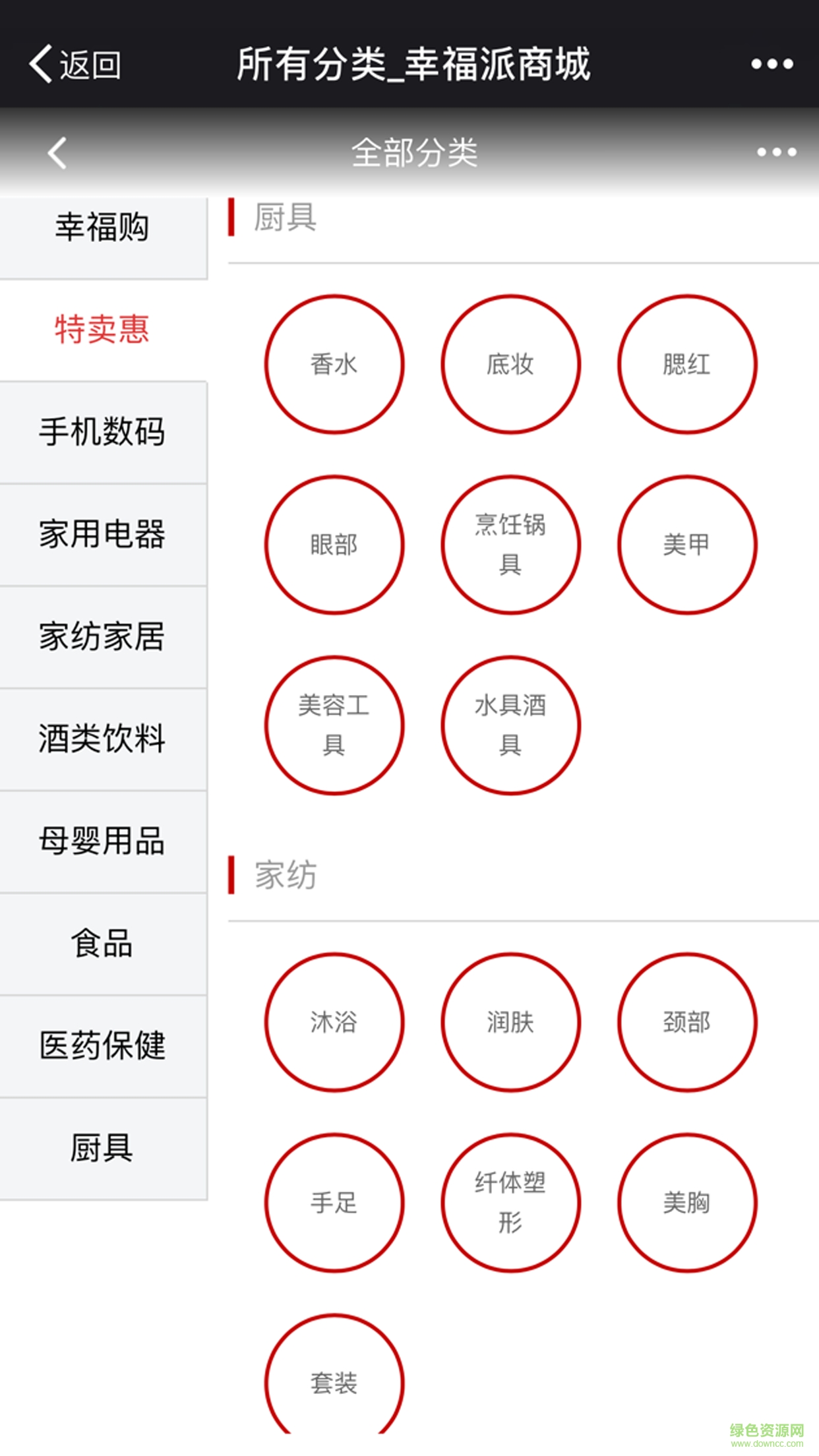
Task: Tap the 腮红 circle icon
Action: pyautogui.click(x=688, y=364)
